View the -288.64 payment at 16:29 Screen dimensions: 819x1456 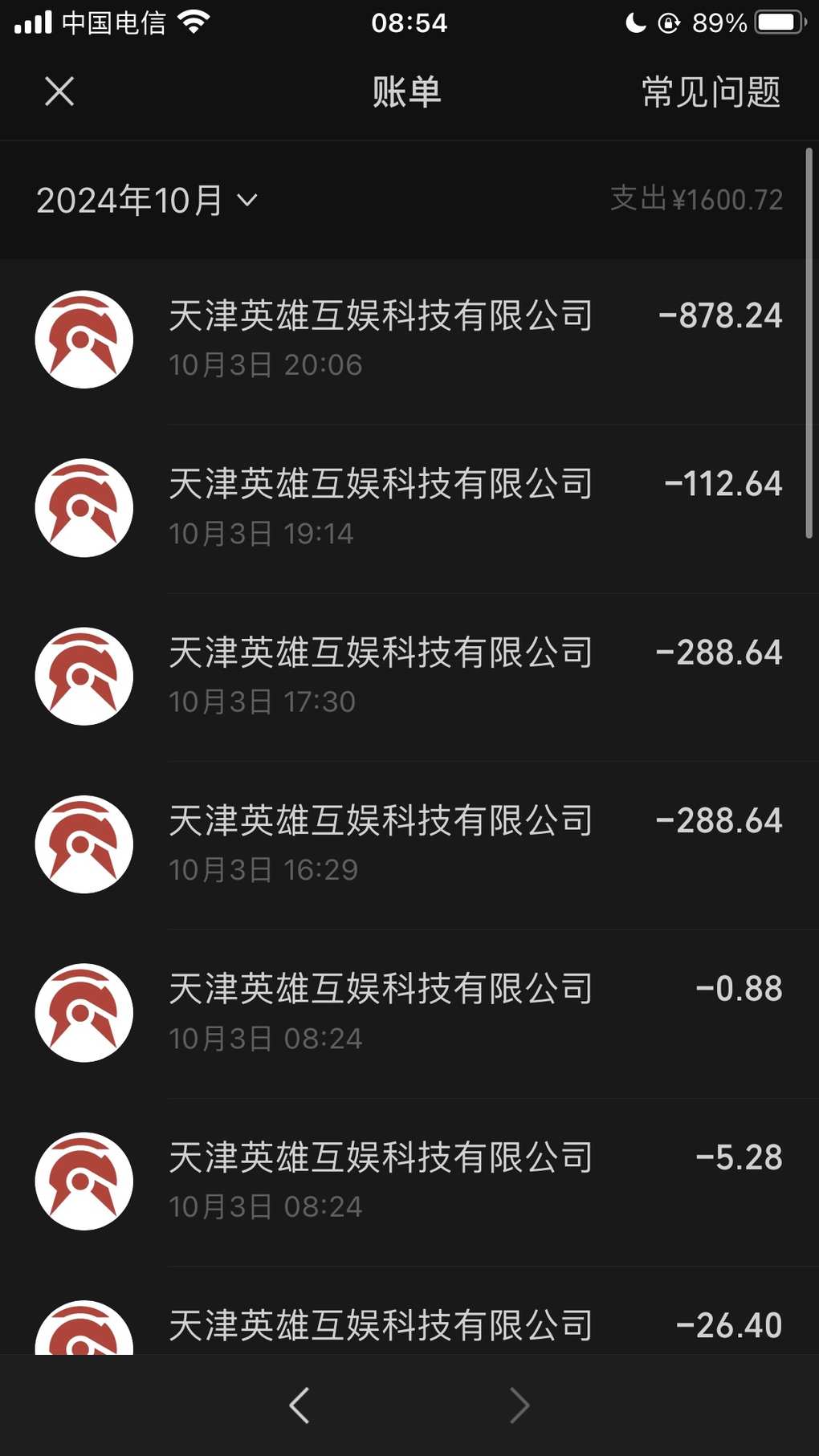[x=409, y=845]
